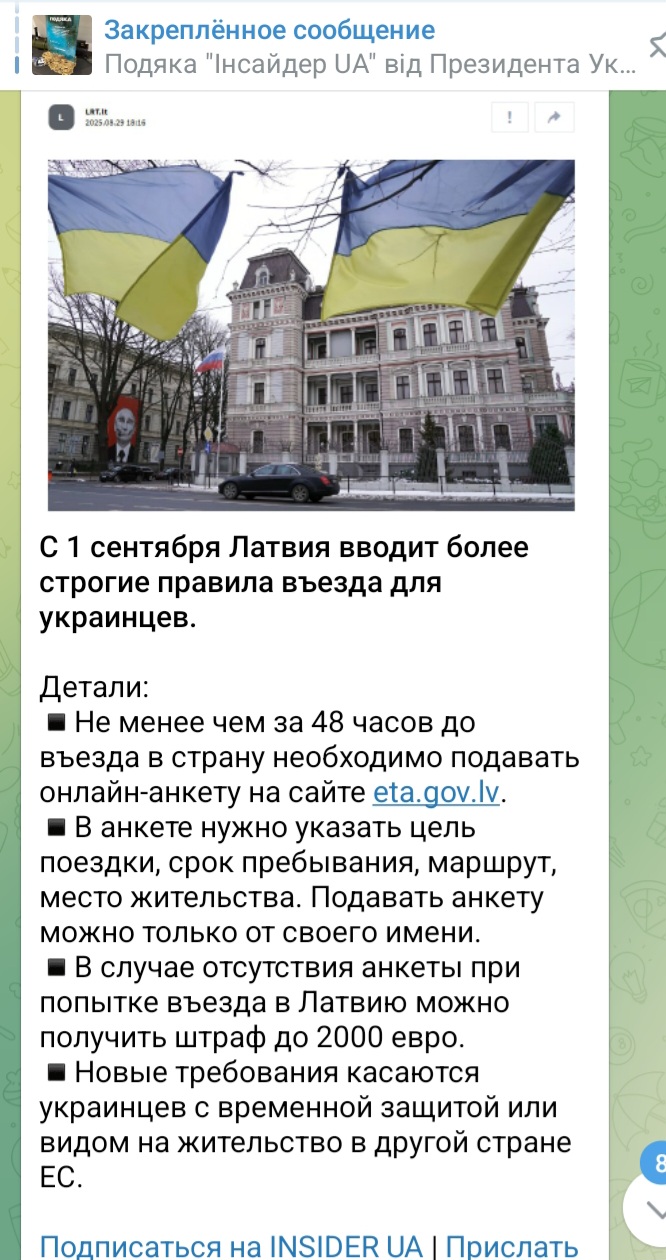Open the eta.gov.lv link
Viewport: 666px width, 1260px height.
(435, 791)
